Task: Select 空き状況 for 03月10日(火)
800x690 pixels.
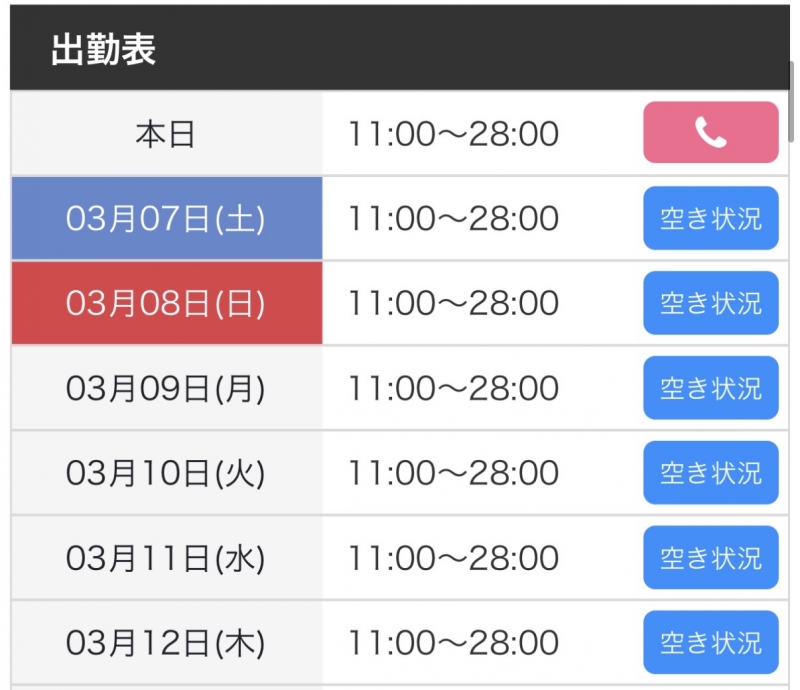Action: tap(710, 472)
